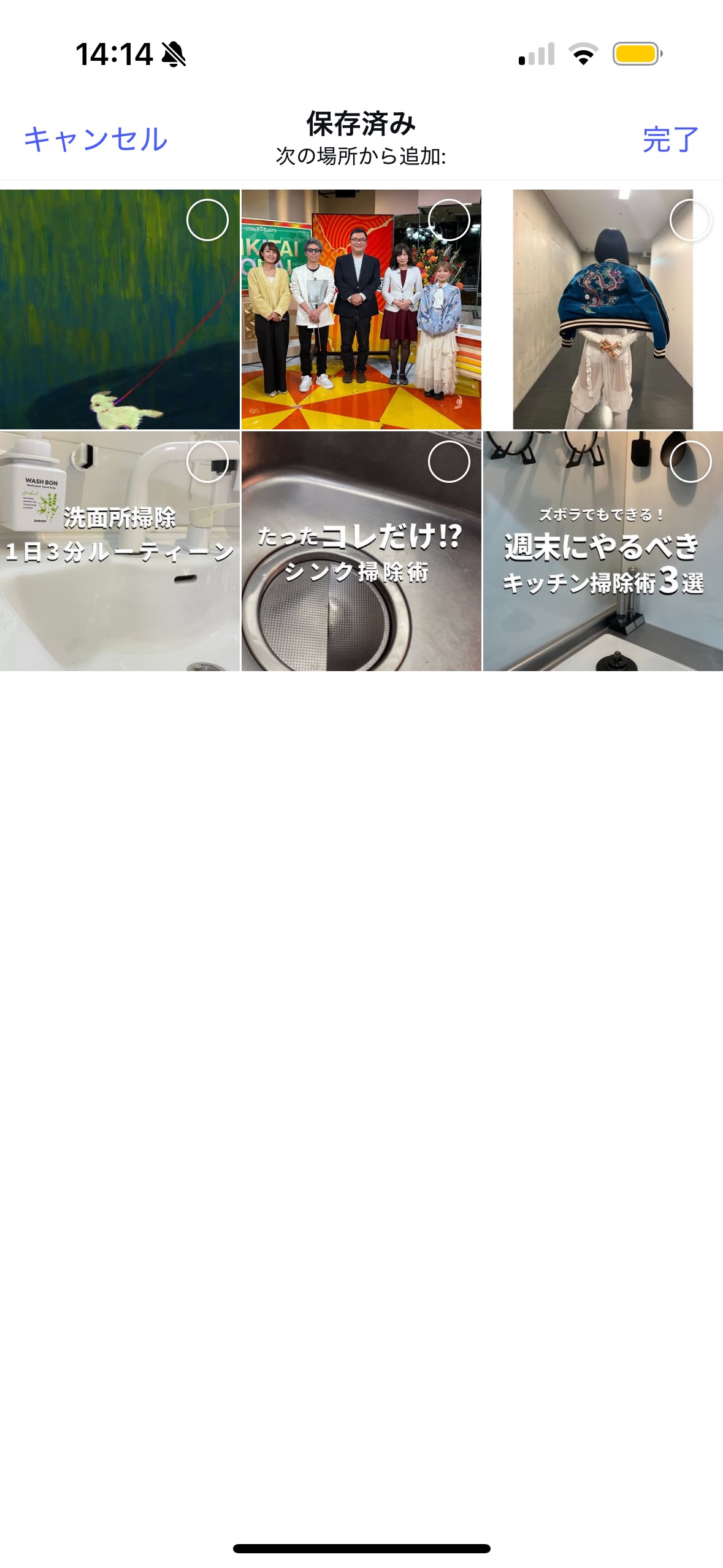The height and width of the screenshot is (1568, 723).
Task: Select the シンク掃除術 post
Action: pyautogui.click(x=449, y=462)
